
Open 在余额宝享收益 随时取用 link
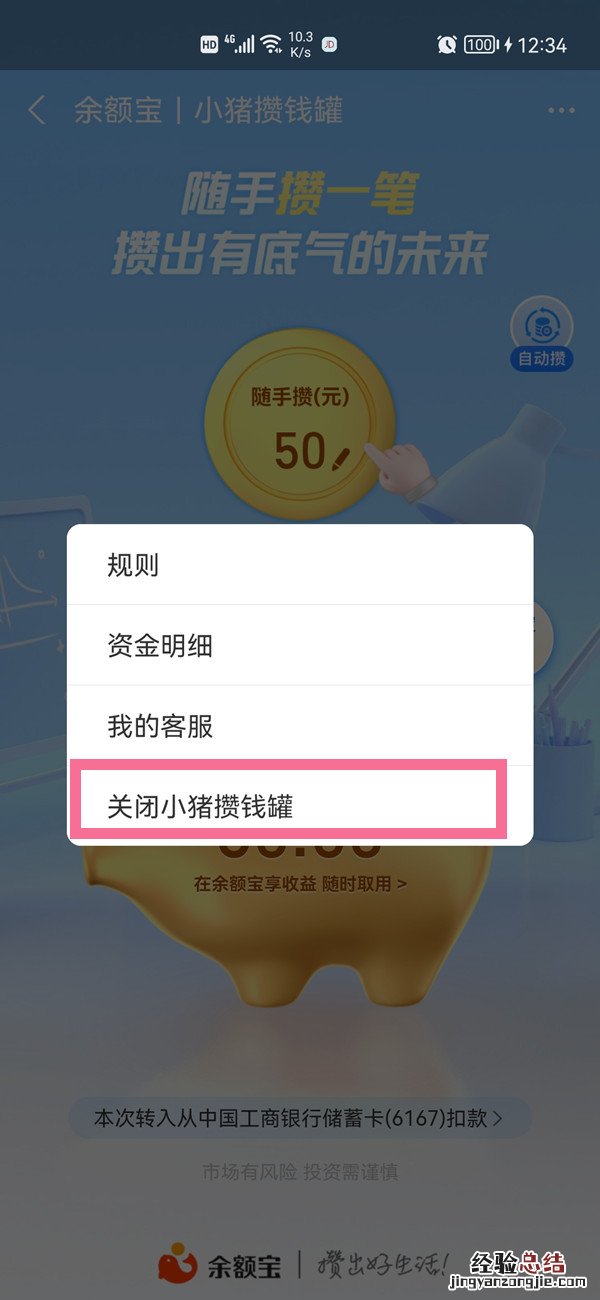pos(300,884)
